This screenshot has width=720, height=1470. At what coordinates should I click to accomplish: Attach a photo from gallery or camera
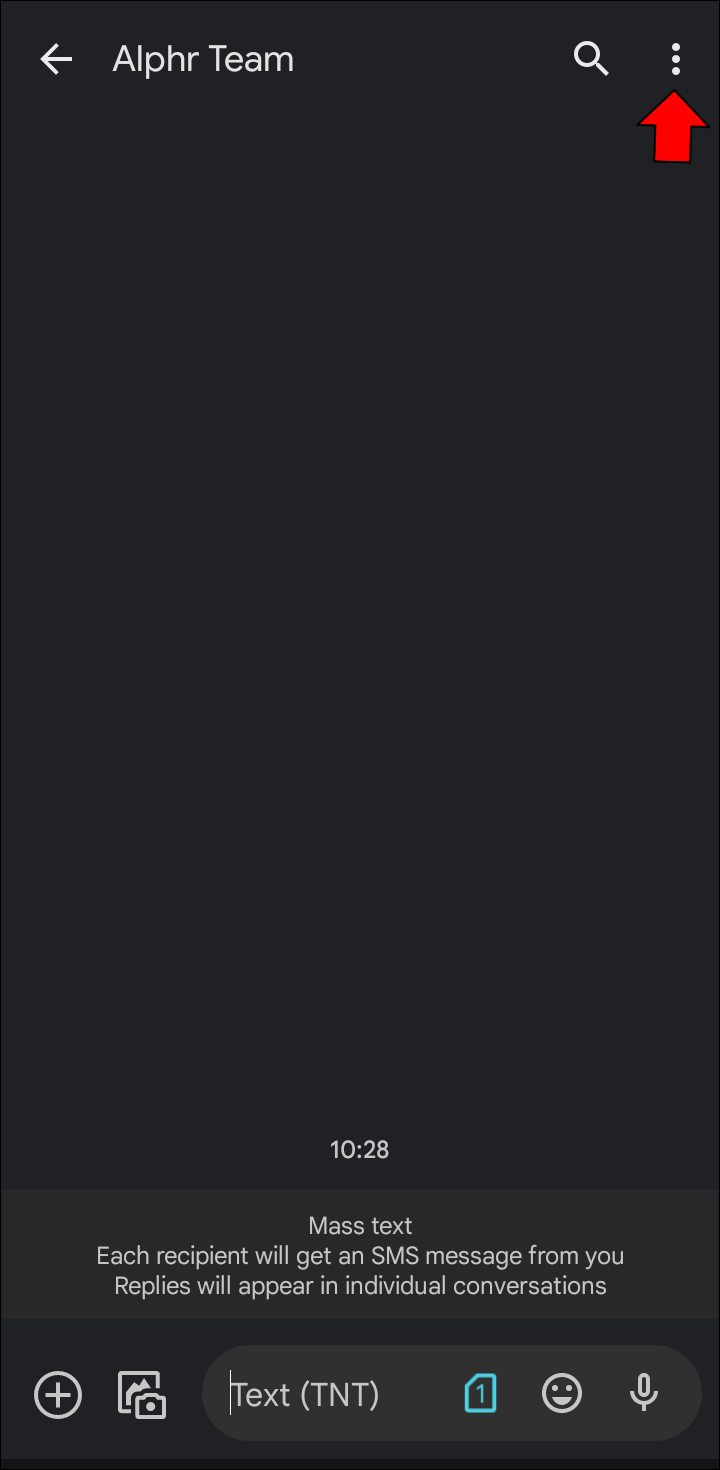(142, 1394)
